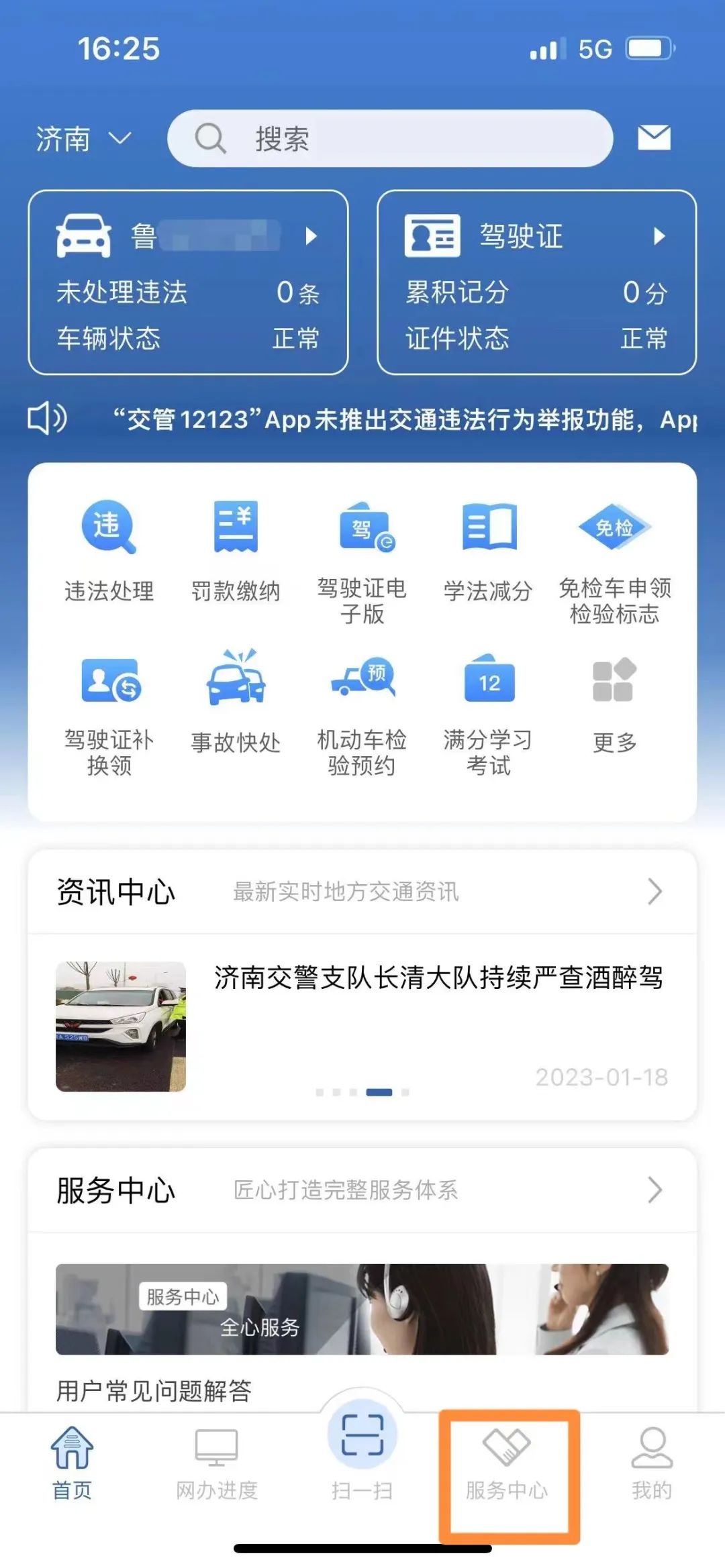Open the 驾驶证电子版 electronic license icon
725x1568 pixels.
pos(362,550)
